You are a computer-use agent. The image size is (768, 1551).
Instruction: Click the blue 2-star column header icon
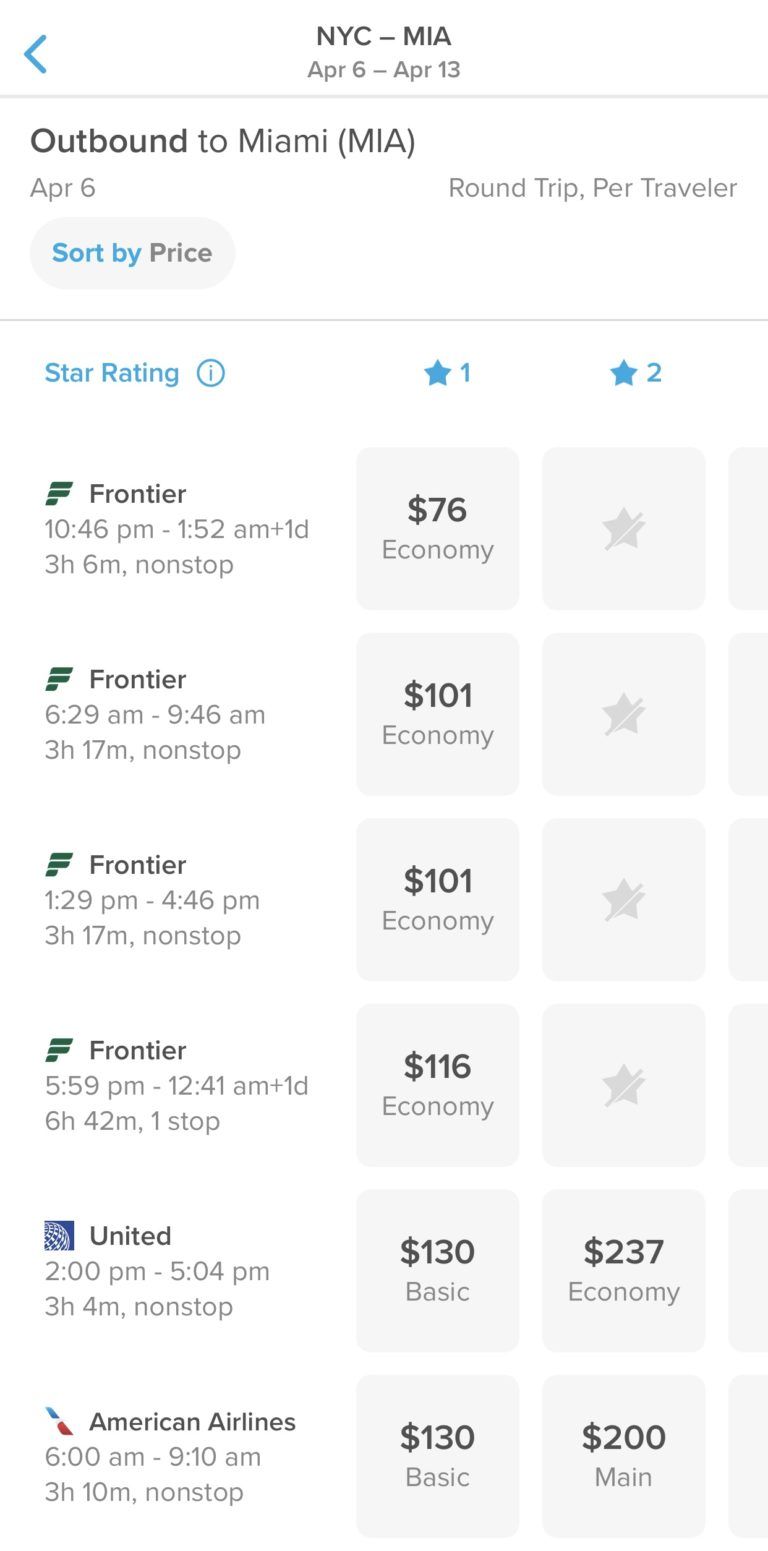(x=623, y=372)
